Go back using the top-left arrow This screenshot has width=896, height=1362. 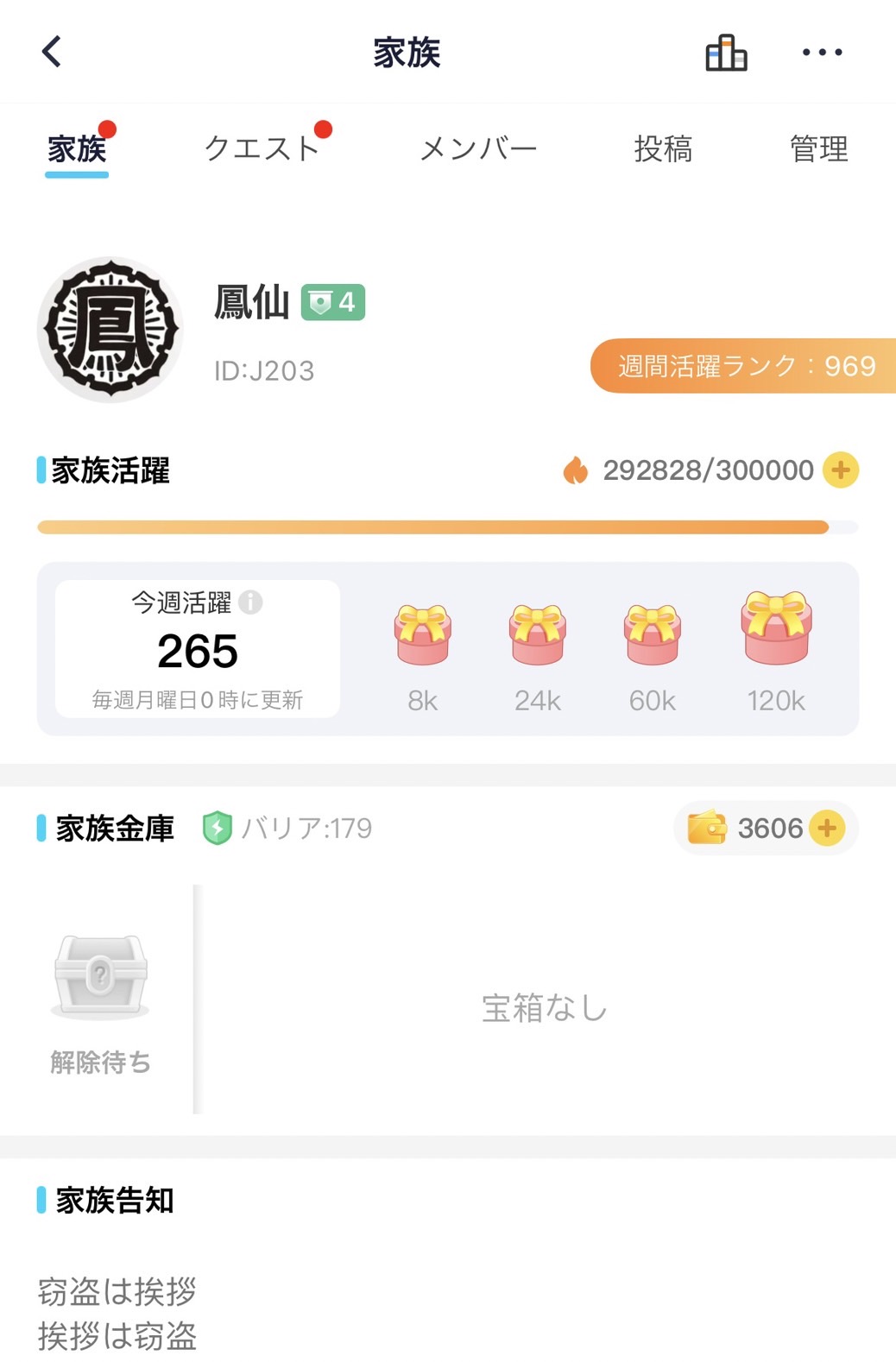(x=52, y=52)
